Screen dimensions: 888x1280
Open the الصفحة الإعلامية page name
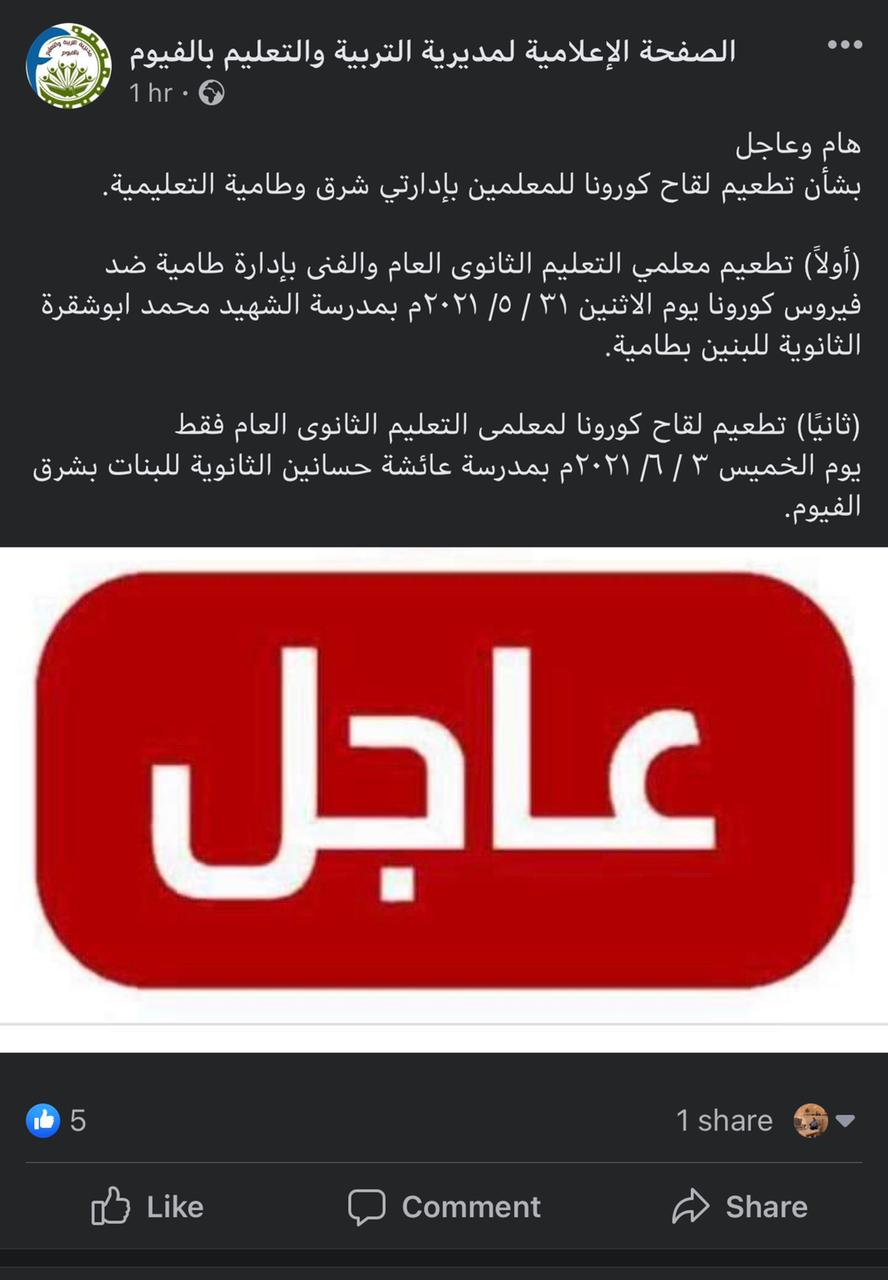point(432,51)
